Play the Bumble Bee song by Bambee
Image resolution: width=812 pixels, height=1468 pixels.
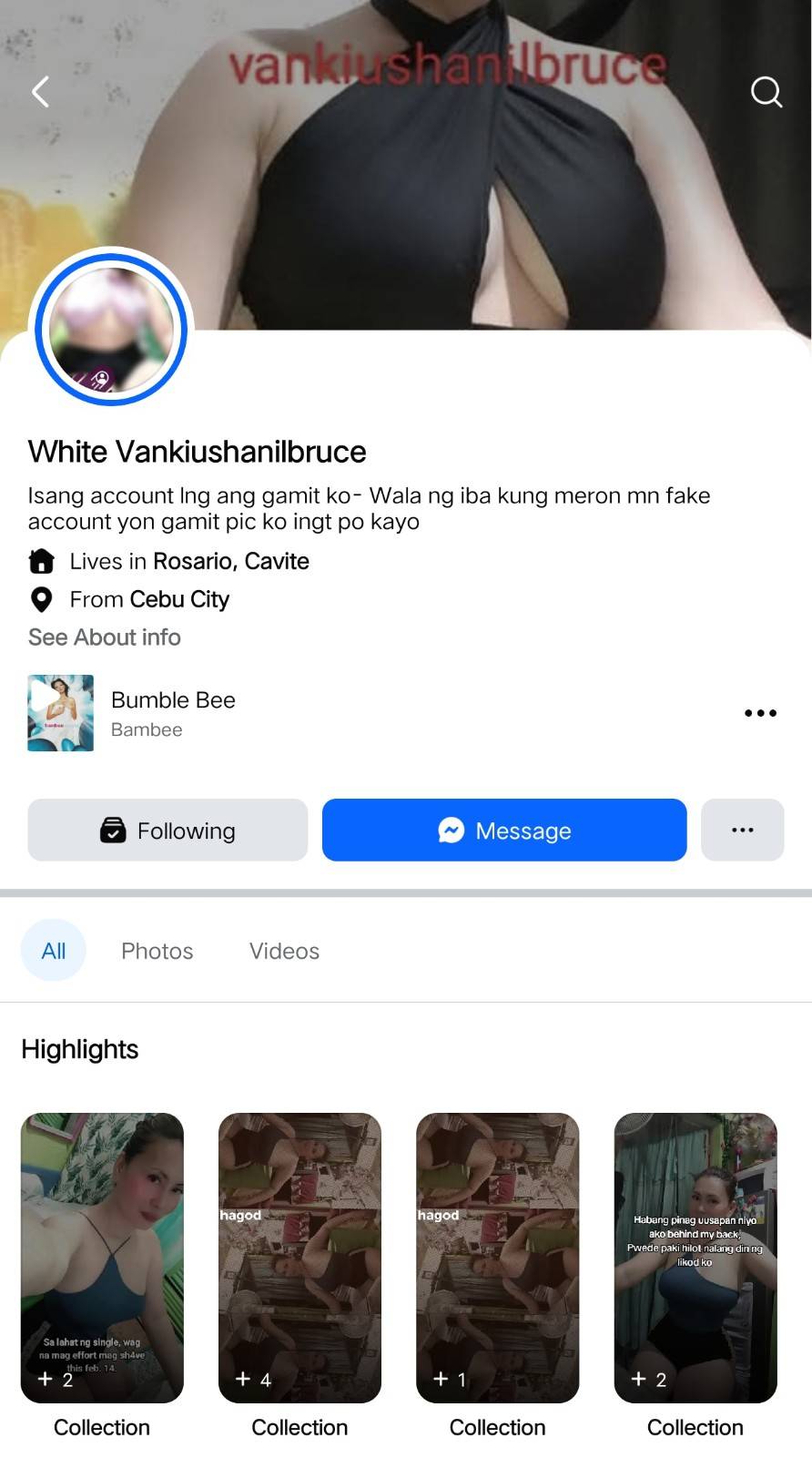60,713
